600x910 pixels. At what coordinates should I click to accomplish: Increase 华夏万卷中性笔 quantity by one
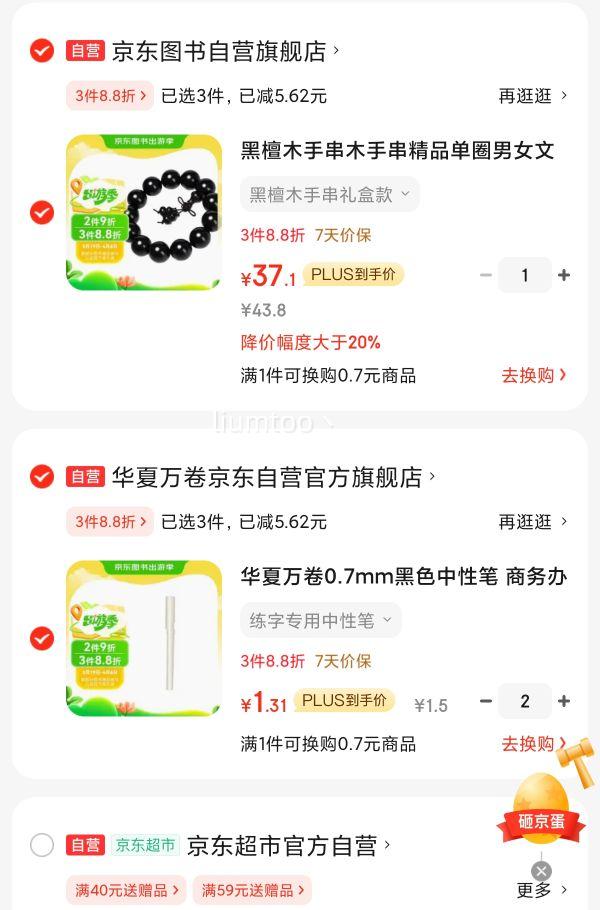pos(564,701)
